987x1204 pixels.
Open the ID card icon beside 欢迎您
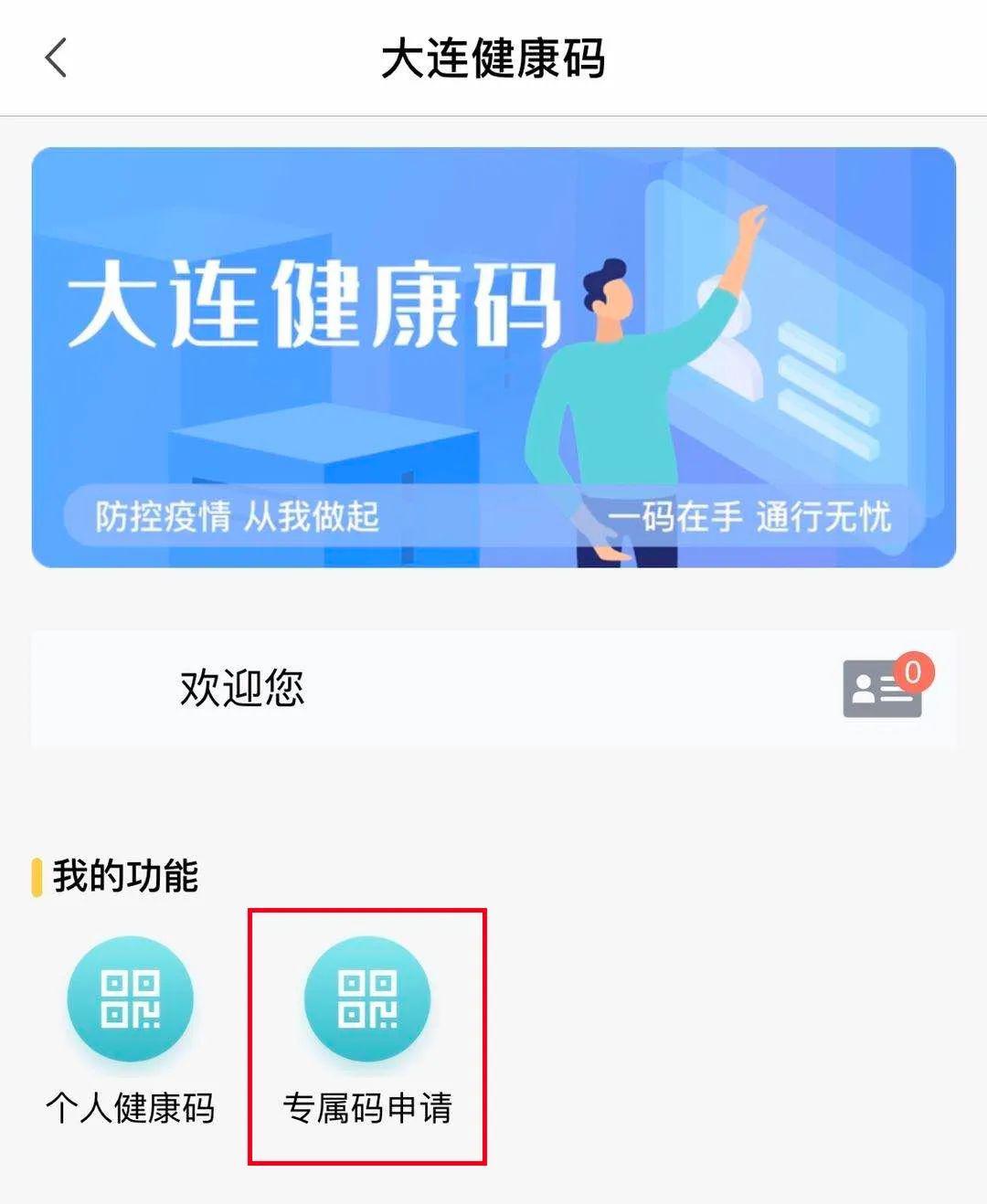click(x=882, y=690)
